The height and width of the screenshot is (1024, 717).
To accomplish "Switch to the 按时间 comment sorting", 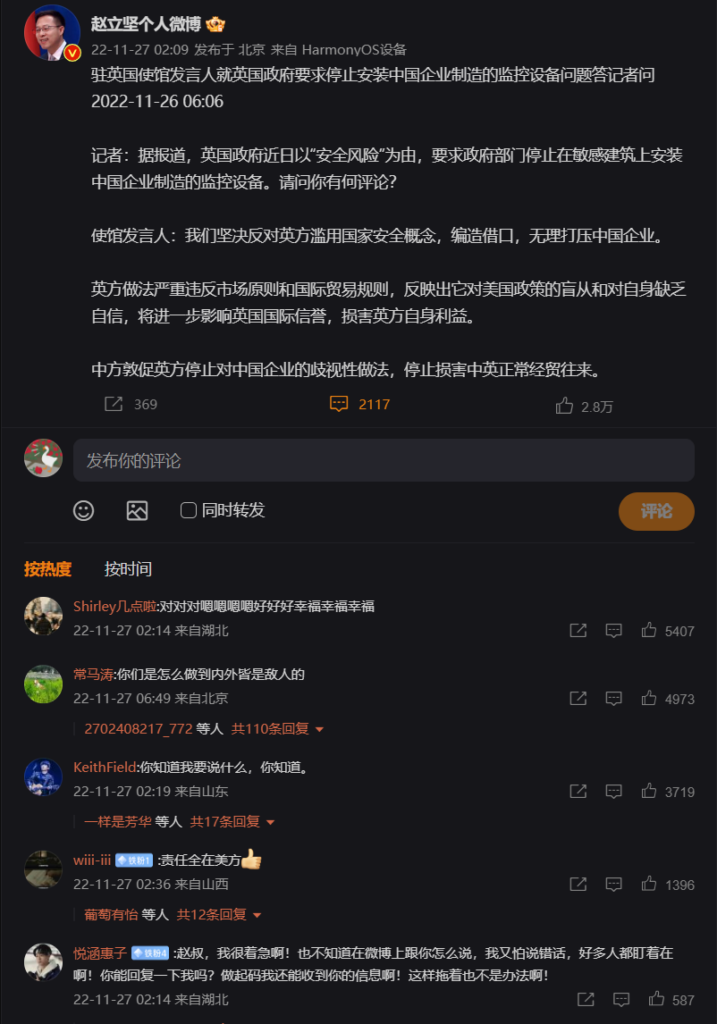I will coord(128,569).
